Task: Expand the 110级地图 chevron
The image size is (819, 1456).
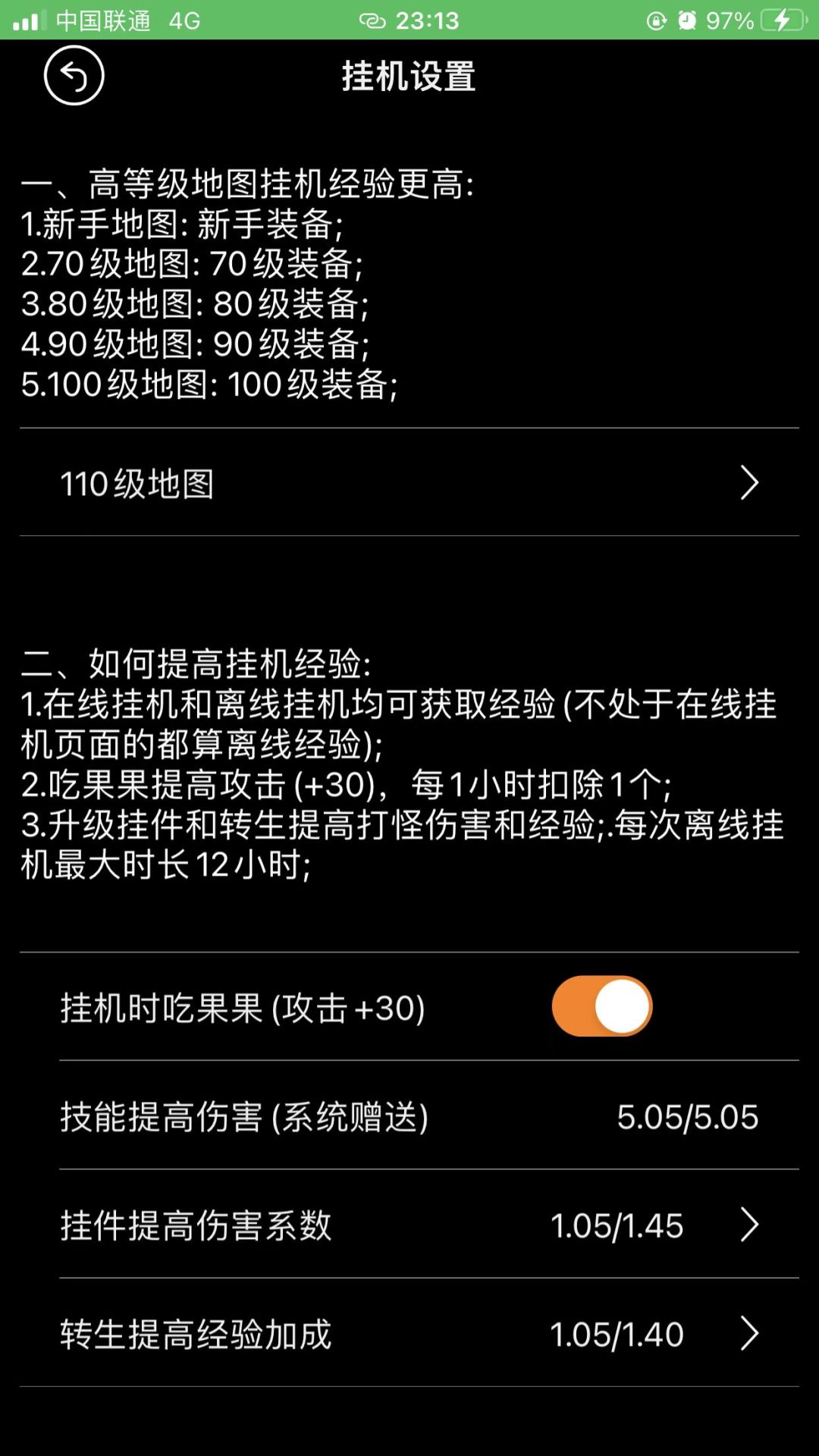Action: [x=750, y=484]
